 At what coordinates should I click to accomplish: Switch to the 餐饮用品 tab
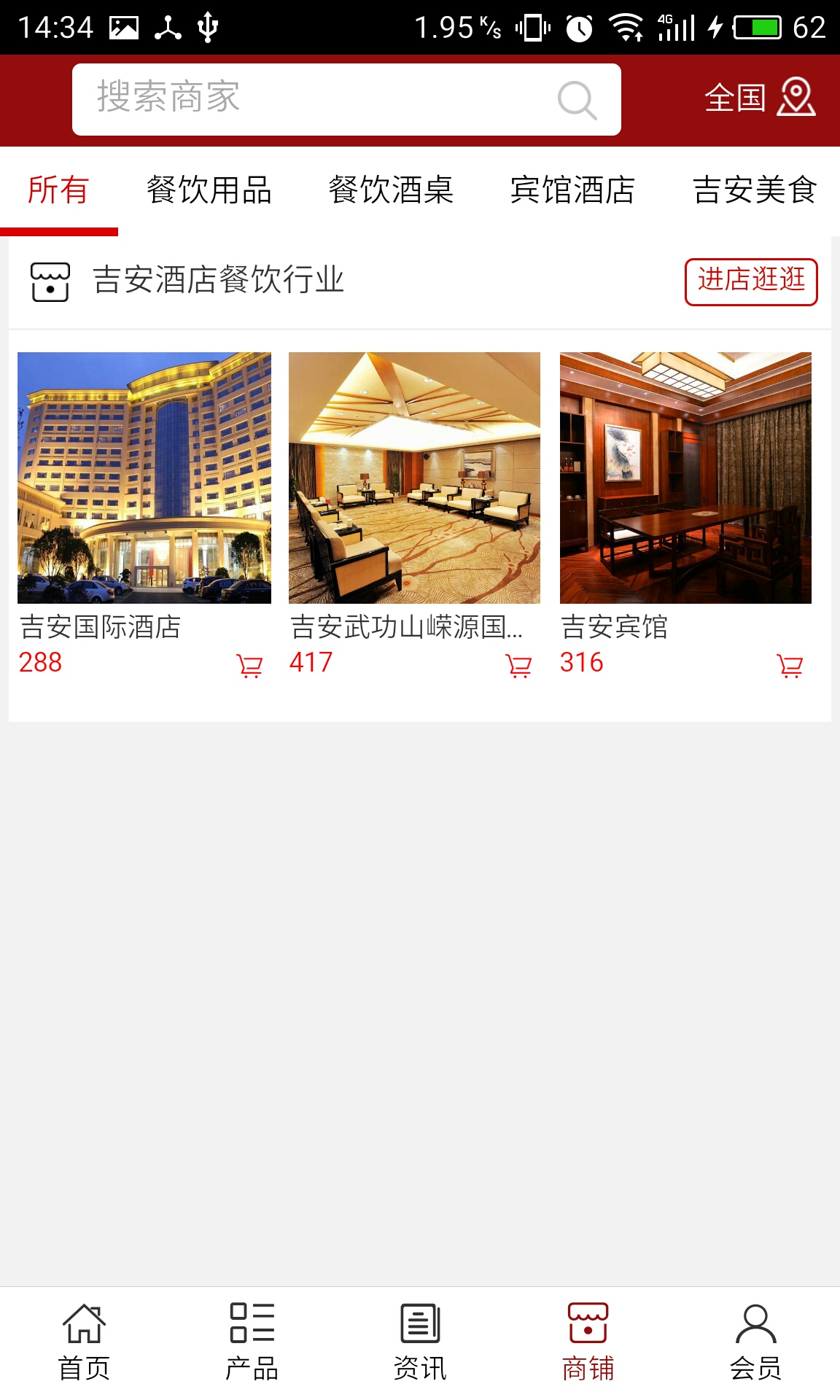pyautogui.click(x=209, y=190)
